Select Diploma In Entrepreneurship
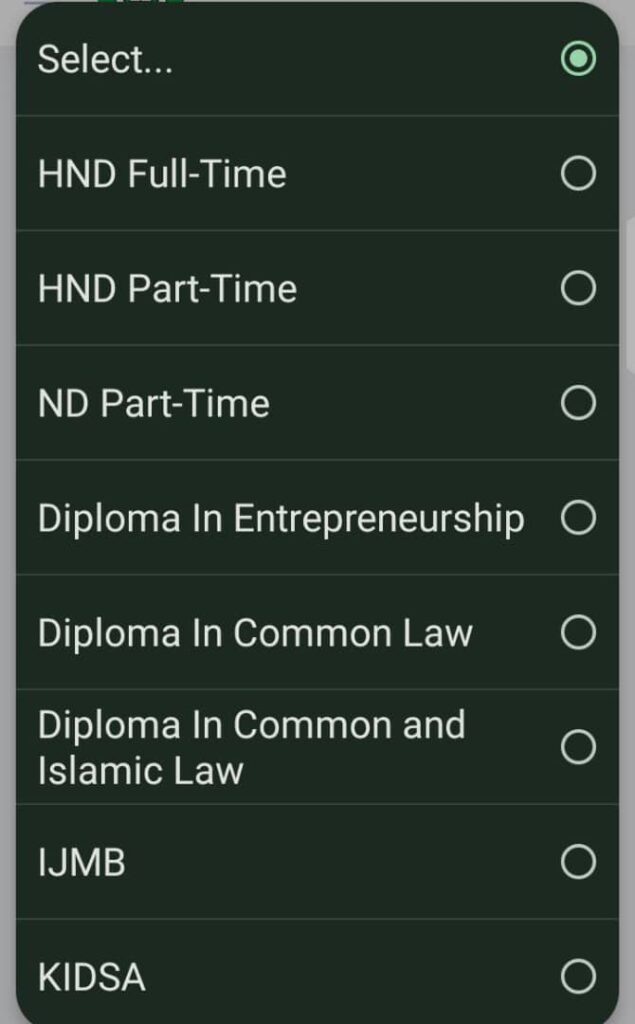Screen dimensions: 635x1024 [317, 518]
